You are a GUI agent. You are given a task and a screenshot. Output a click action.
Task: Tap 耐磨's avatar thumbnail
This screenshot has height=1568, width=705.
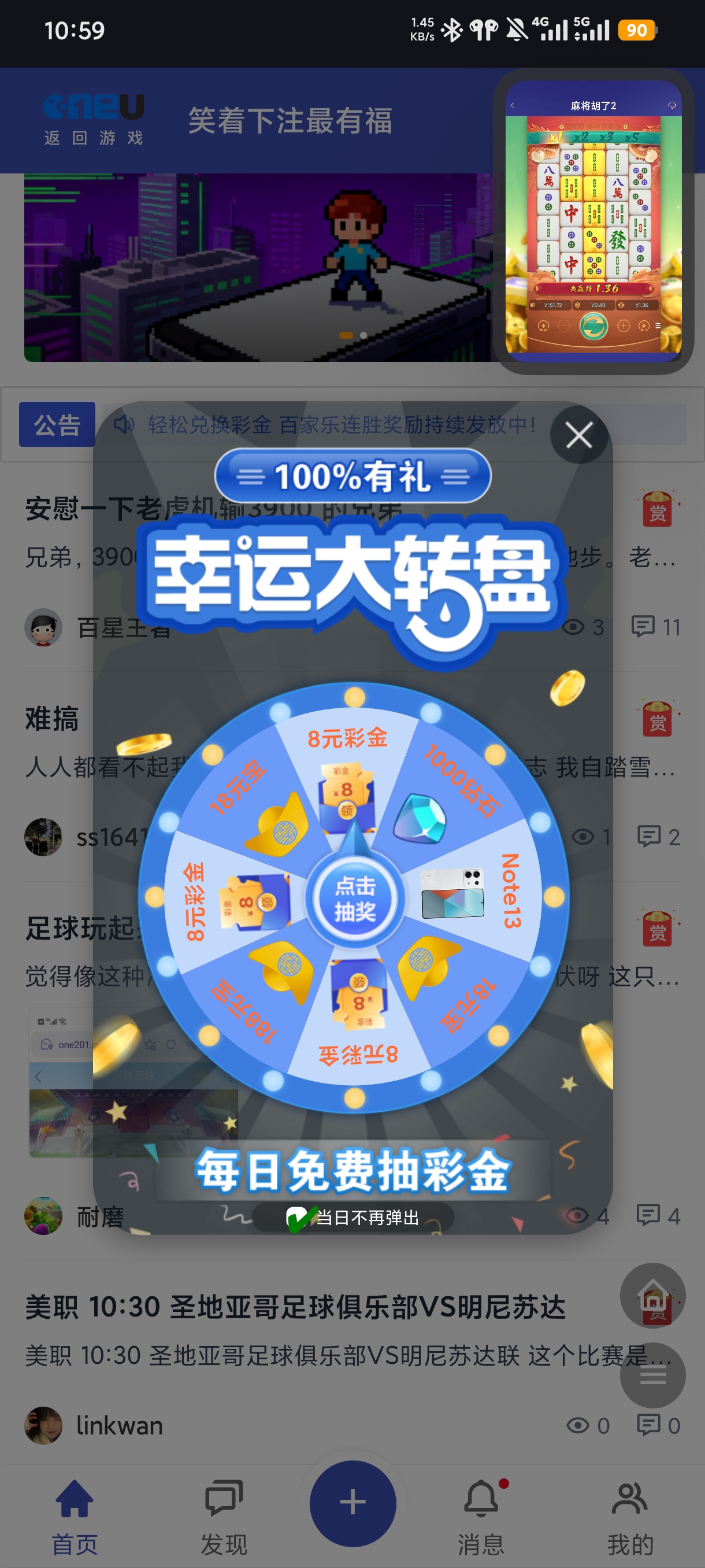pyautogui.click(x=43, y=1215)
